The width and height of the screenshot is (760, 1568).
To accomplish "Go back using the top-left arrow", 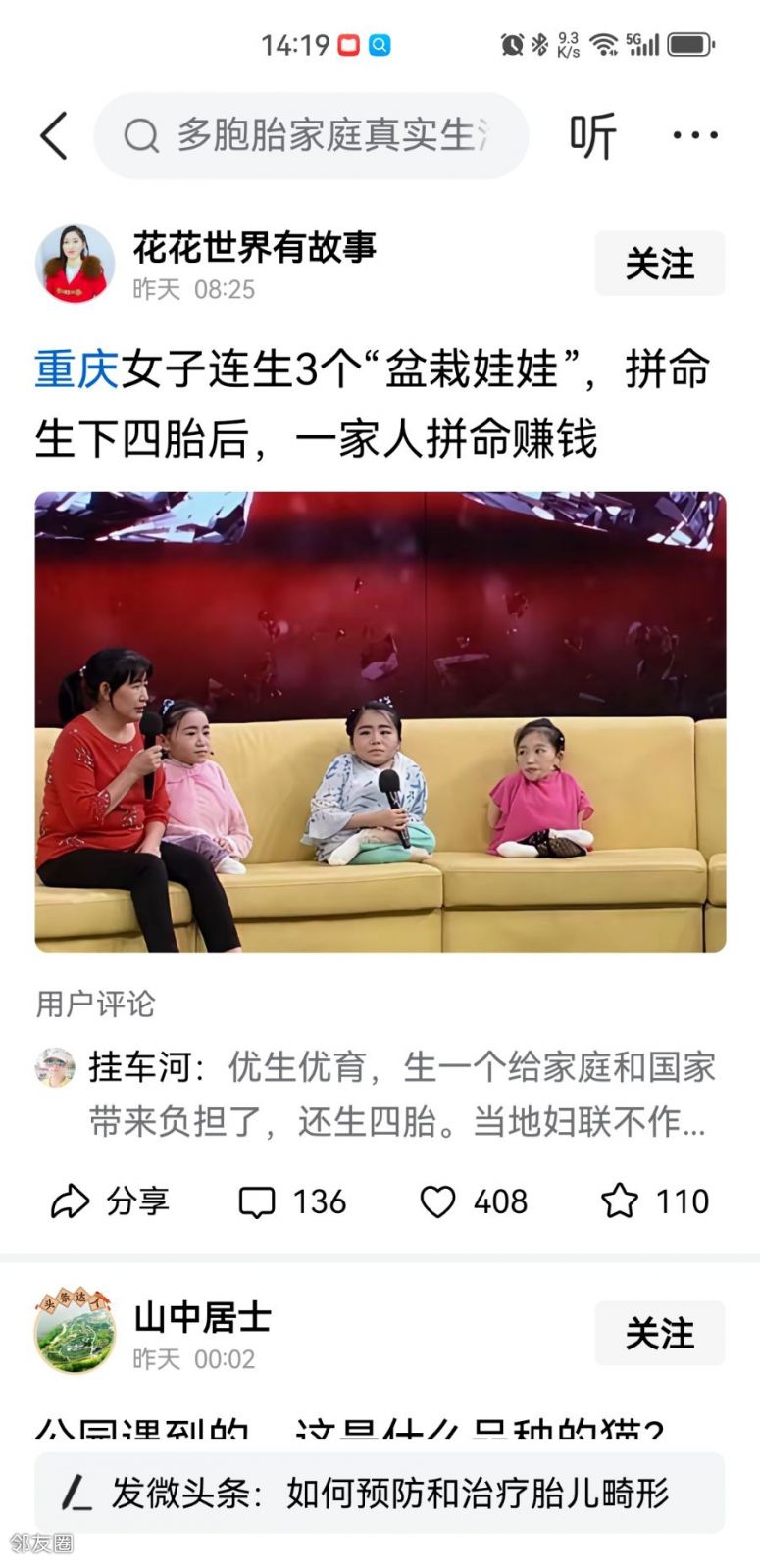I will tap(54, 135).
